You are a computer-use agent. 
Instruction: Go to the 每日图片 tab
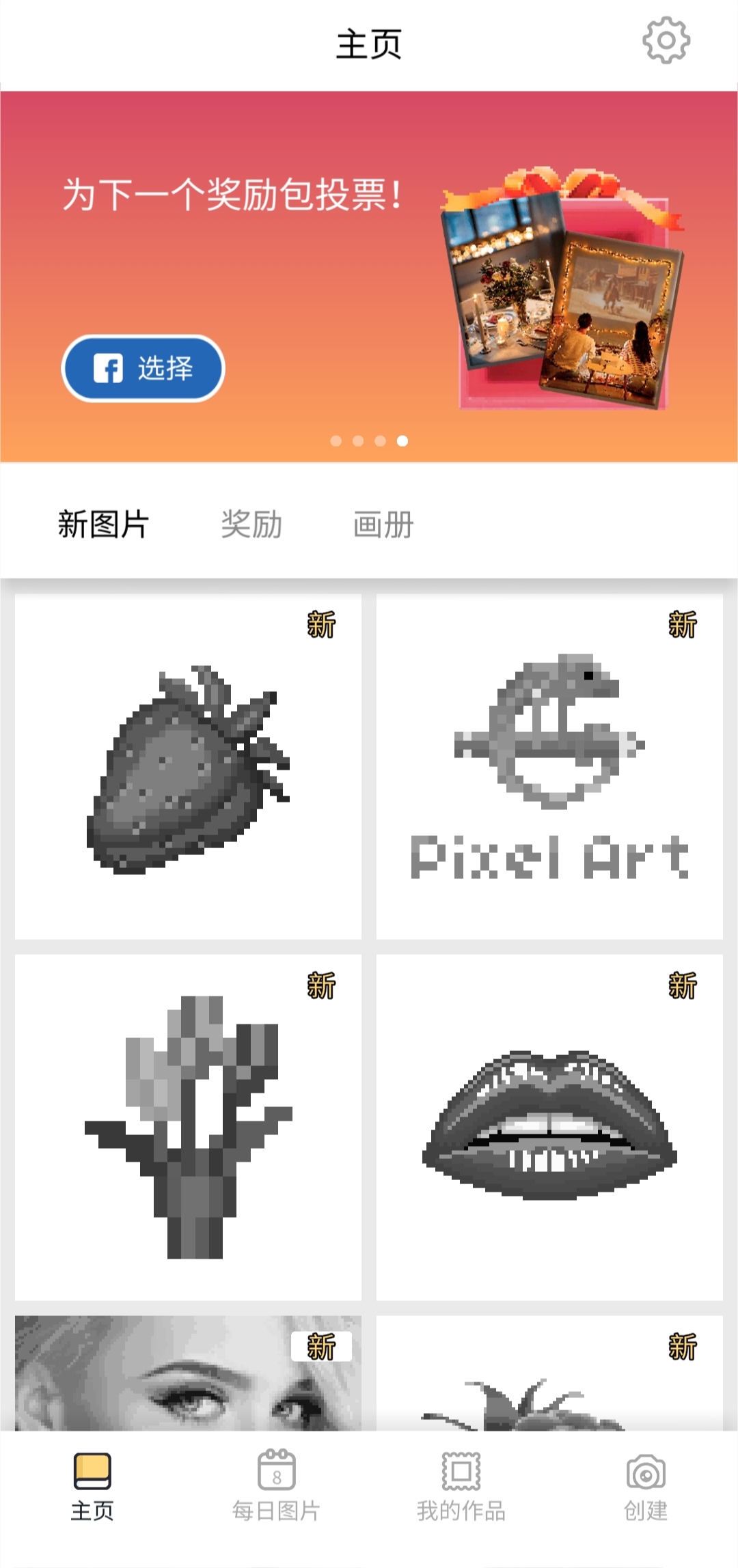pos(276,1486)
